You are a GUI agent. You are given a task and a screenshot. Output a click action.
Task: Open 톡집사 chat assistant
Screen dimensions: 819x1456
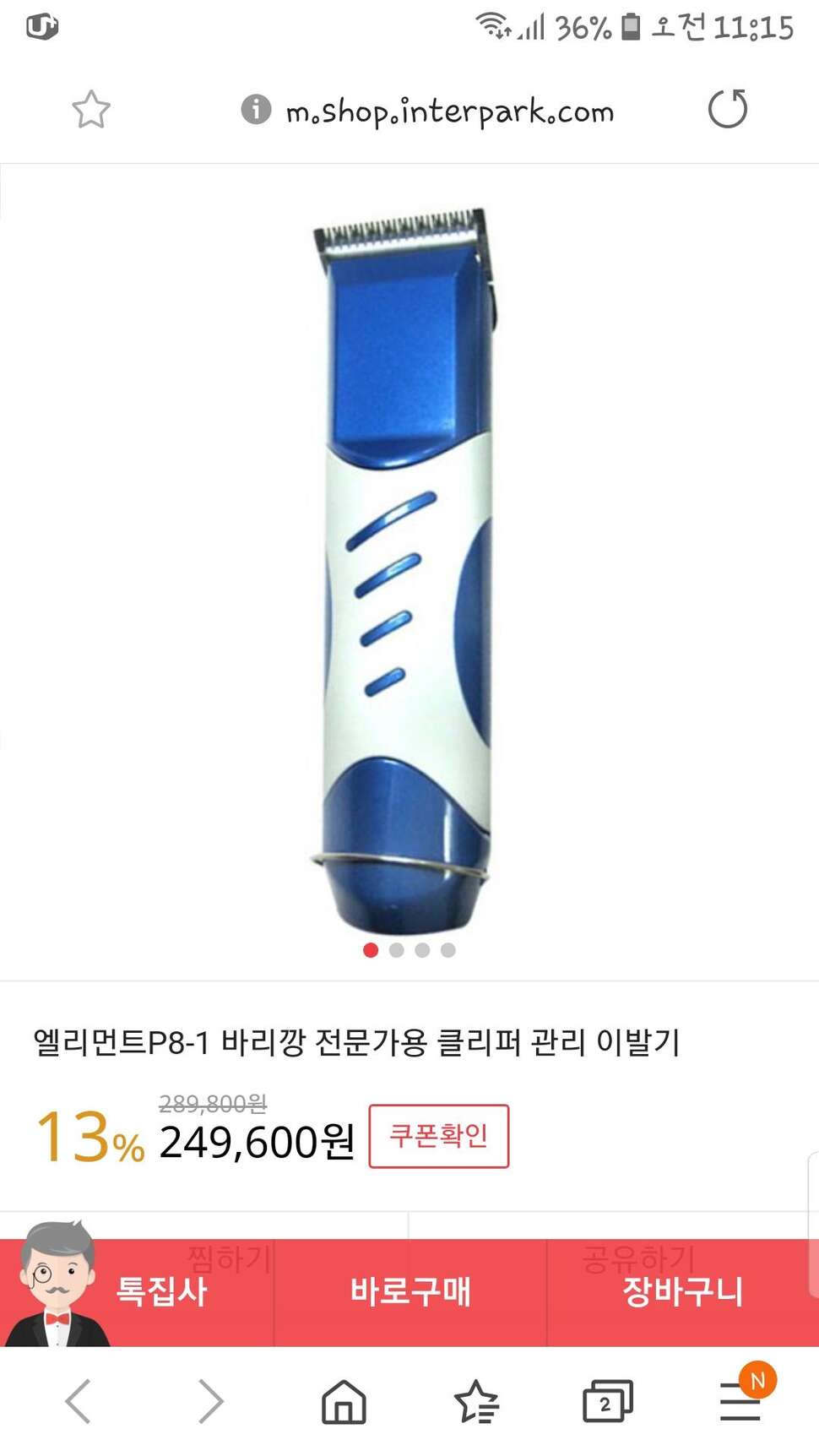coord(137,1292)
